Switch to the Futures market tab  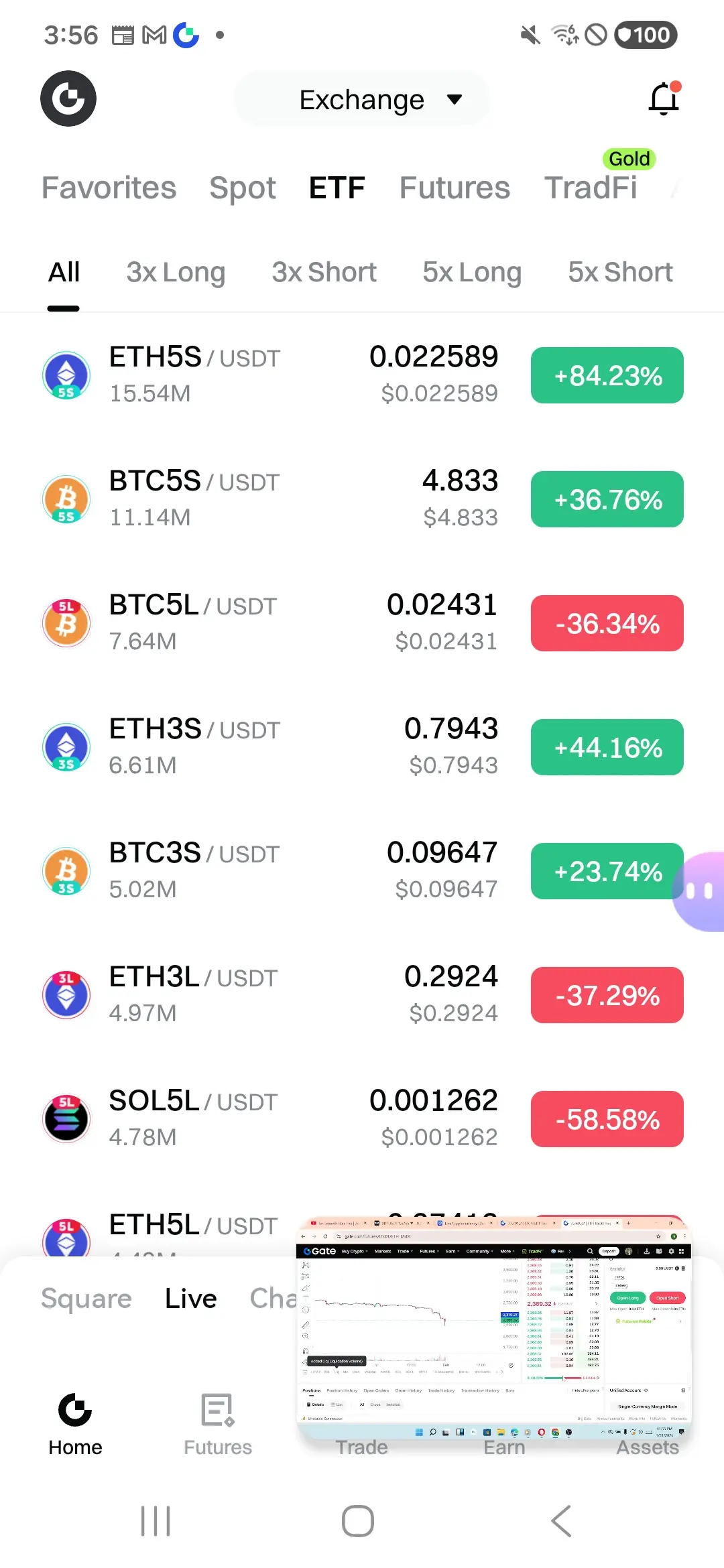[455, 188]
